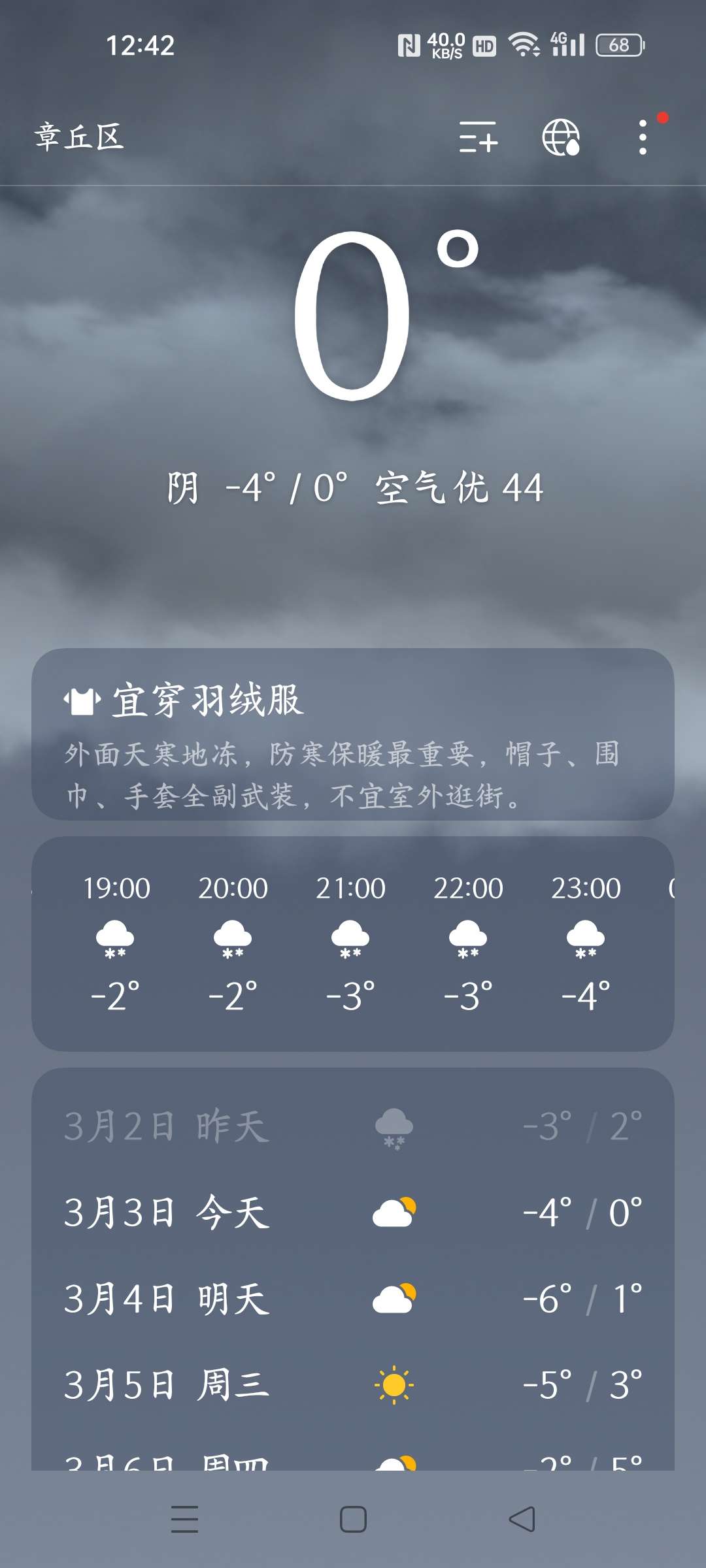View air quality 空气优 44 details

(459, 488)
